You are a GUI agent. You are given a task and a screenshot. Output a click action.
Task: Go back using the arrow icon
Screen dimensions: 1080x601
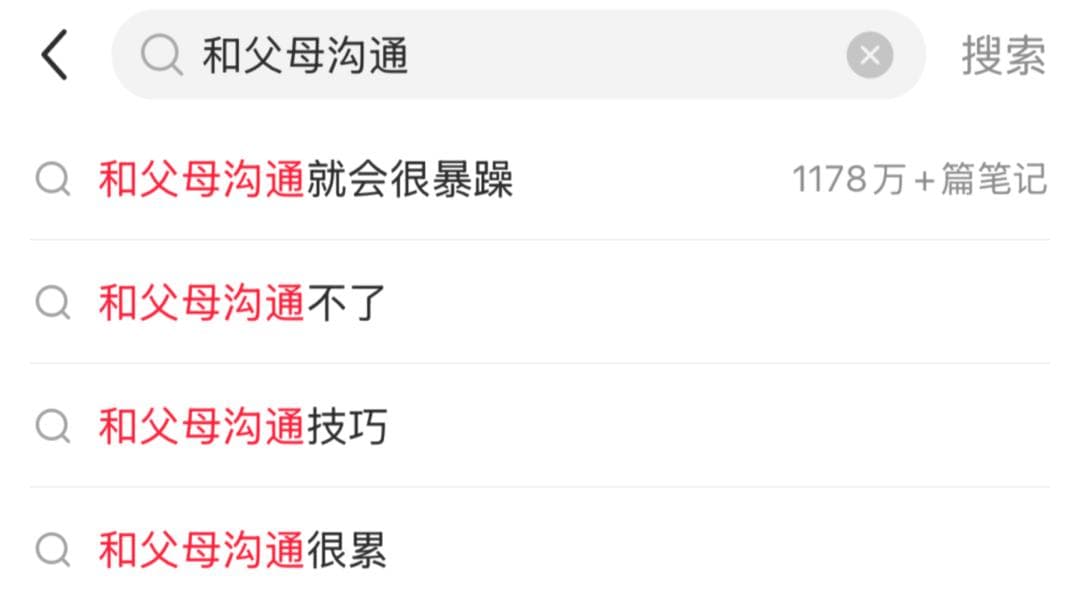[x=54, y=55]
